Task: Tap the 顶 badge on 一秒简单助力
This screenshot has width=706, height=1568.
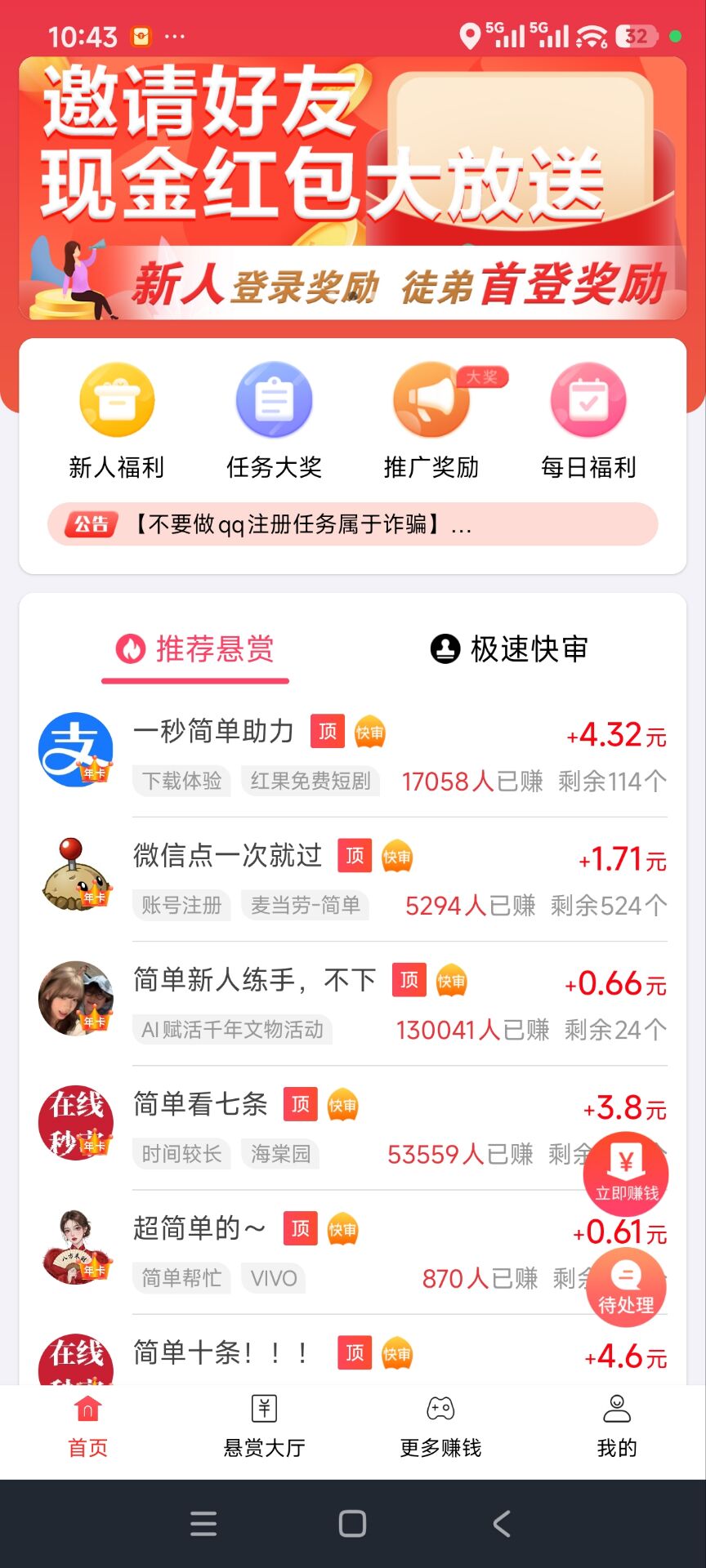Action: [x=328, y=732]
